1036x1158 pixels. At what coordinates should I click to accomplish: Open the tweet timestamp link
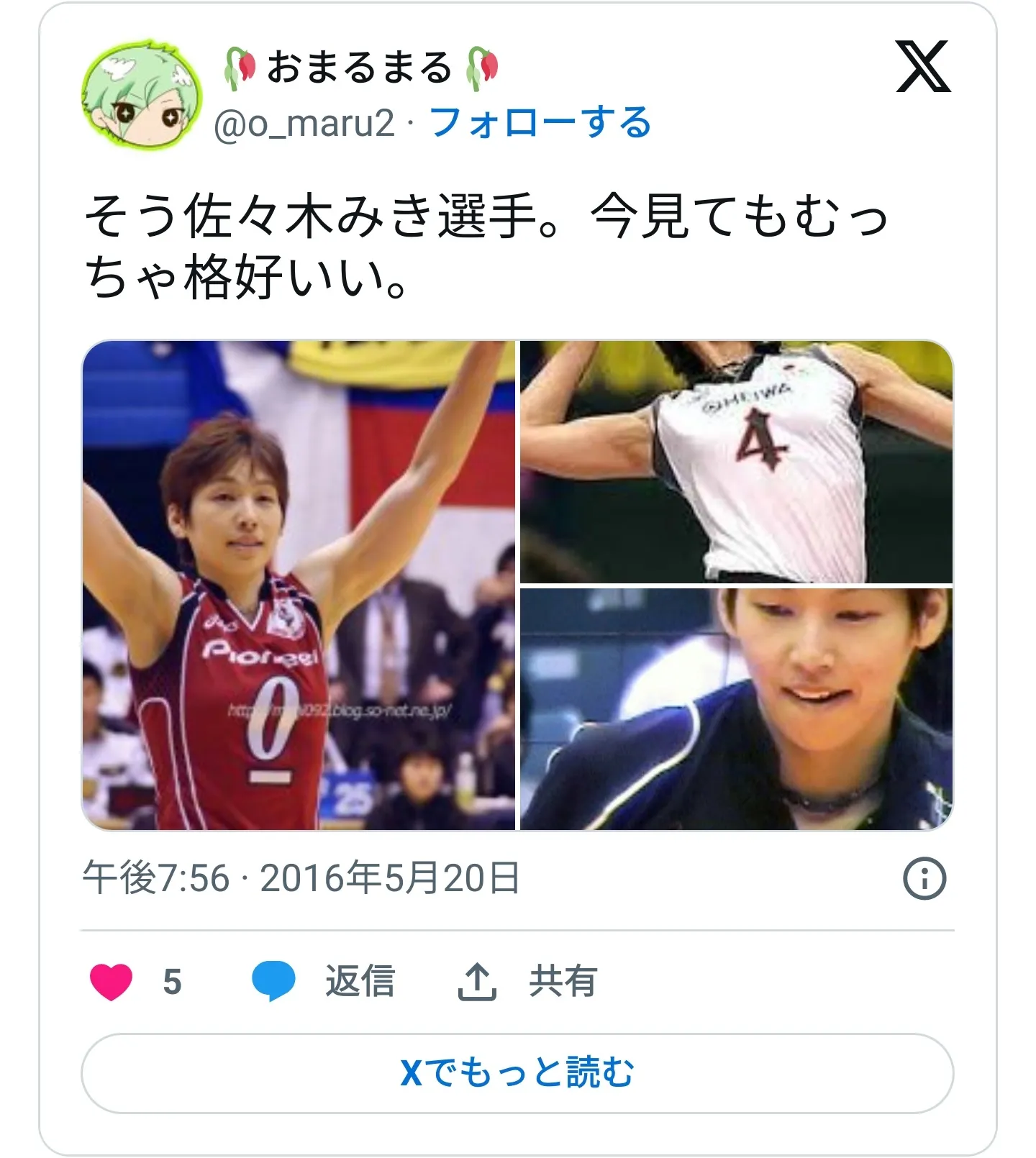click(301, 878)
